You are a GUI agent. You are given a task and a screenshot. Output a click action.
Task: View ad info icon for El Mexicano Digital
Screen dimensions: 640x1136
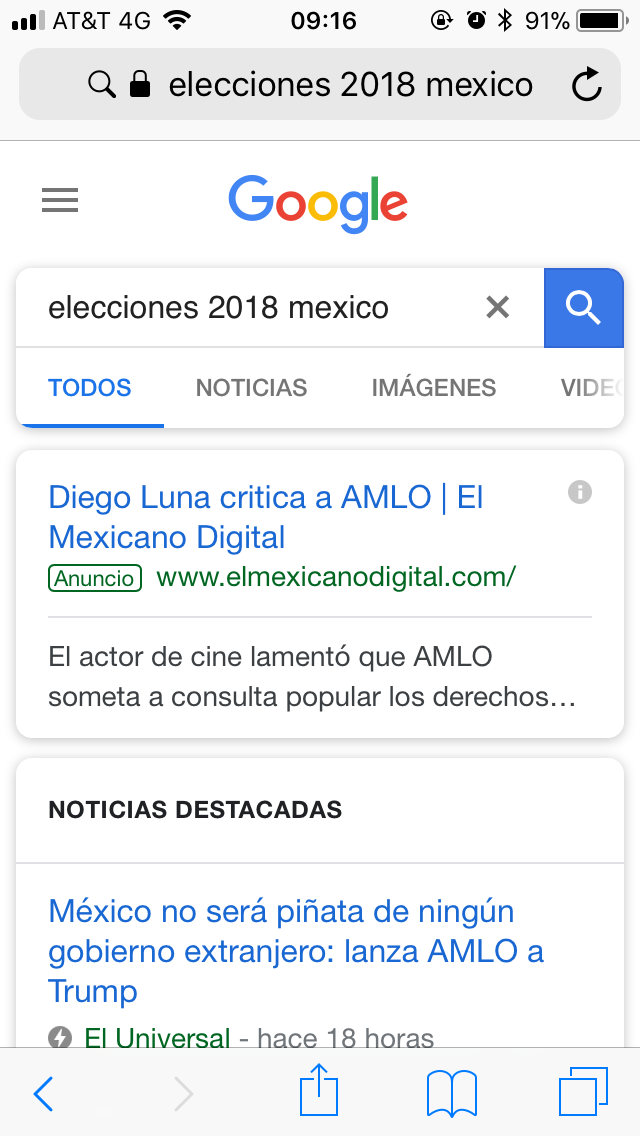tap(579, 492)
